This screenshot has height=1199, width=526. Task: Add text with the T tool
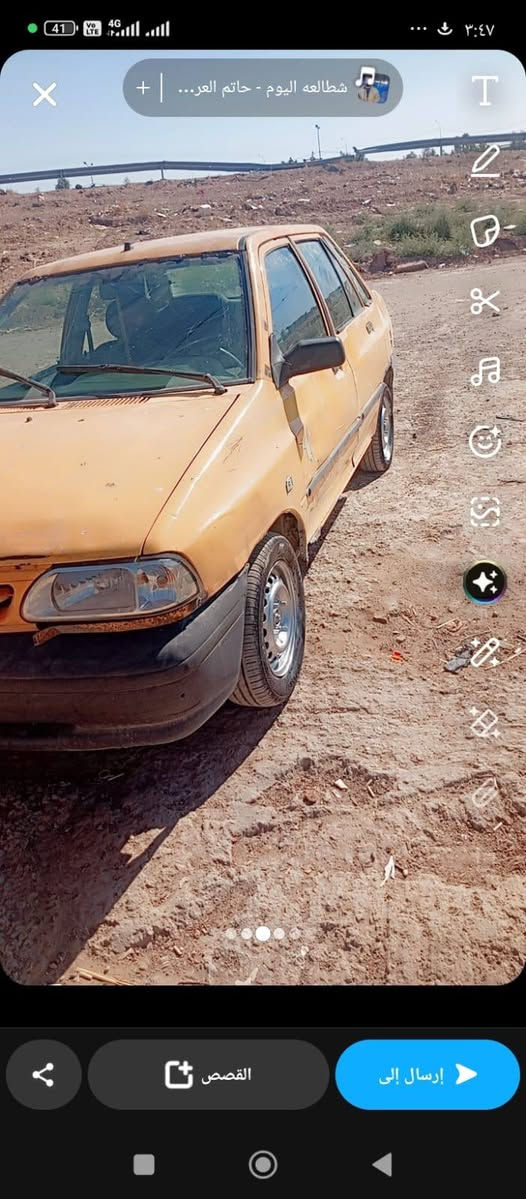pyautogui.click(x=485, y=91)
